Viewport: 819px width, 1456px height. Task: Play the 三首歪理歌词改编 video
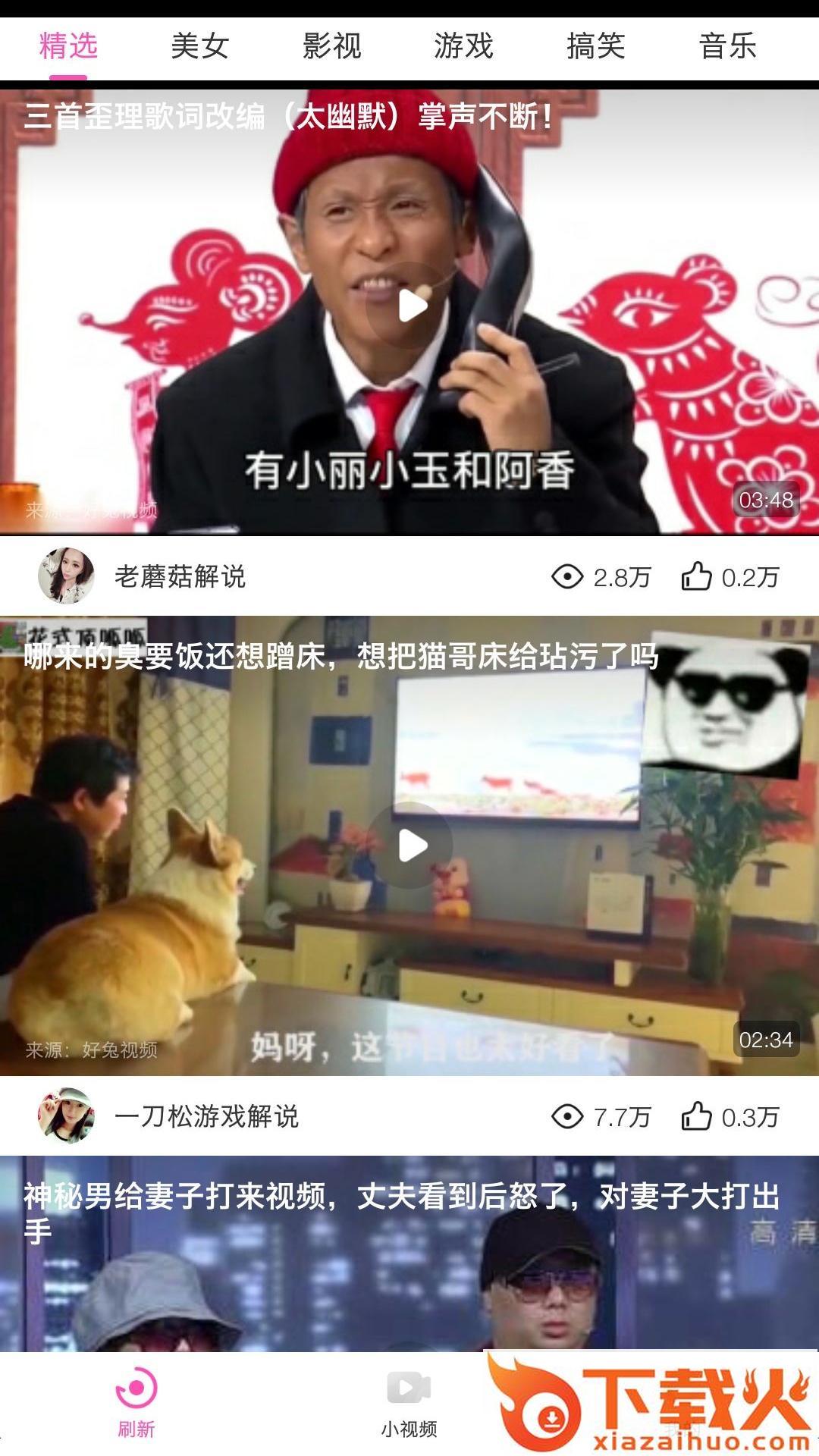410,306
